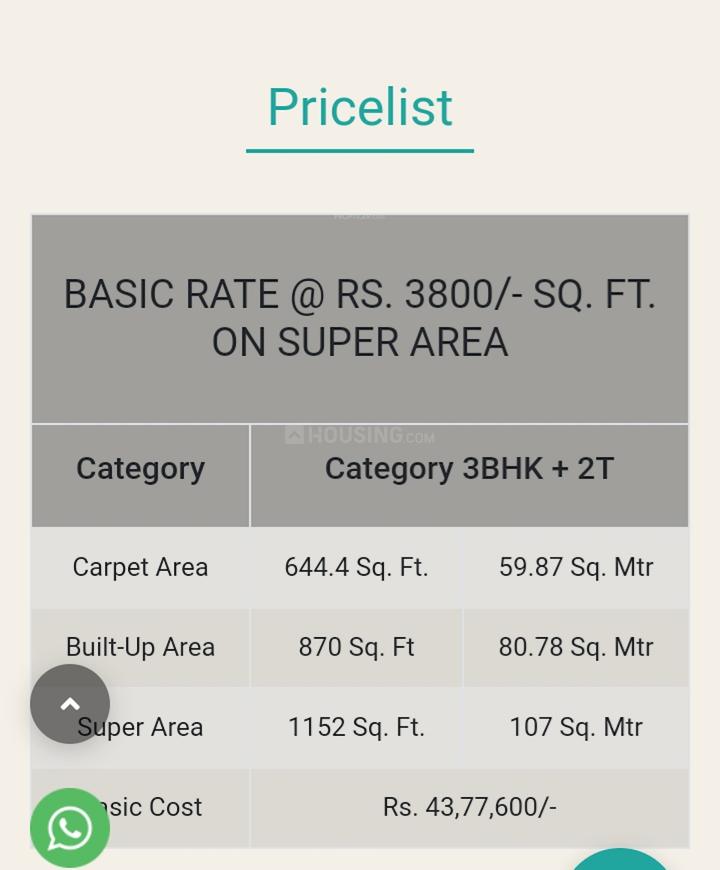Open the WhatsApp chat button

pos(70,828)
